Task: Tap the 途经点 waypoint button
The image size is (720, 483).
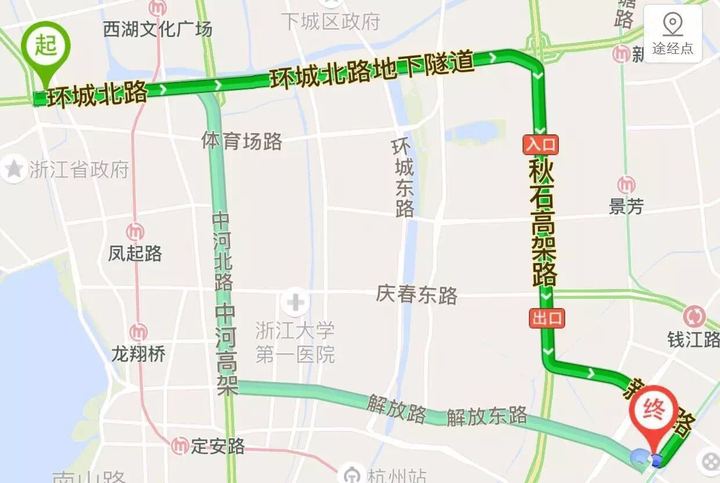Action: point(672,33)
